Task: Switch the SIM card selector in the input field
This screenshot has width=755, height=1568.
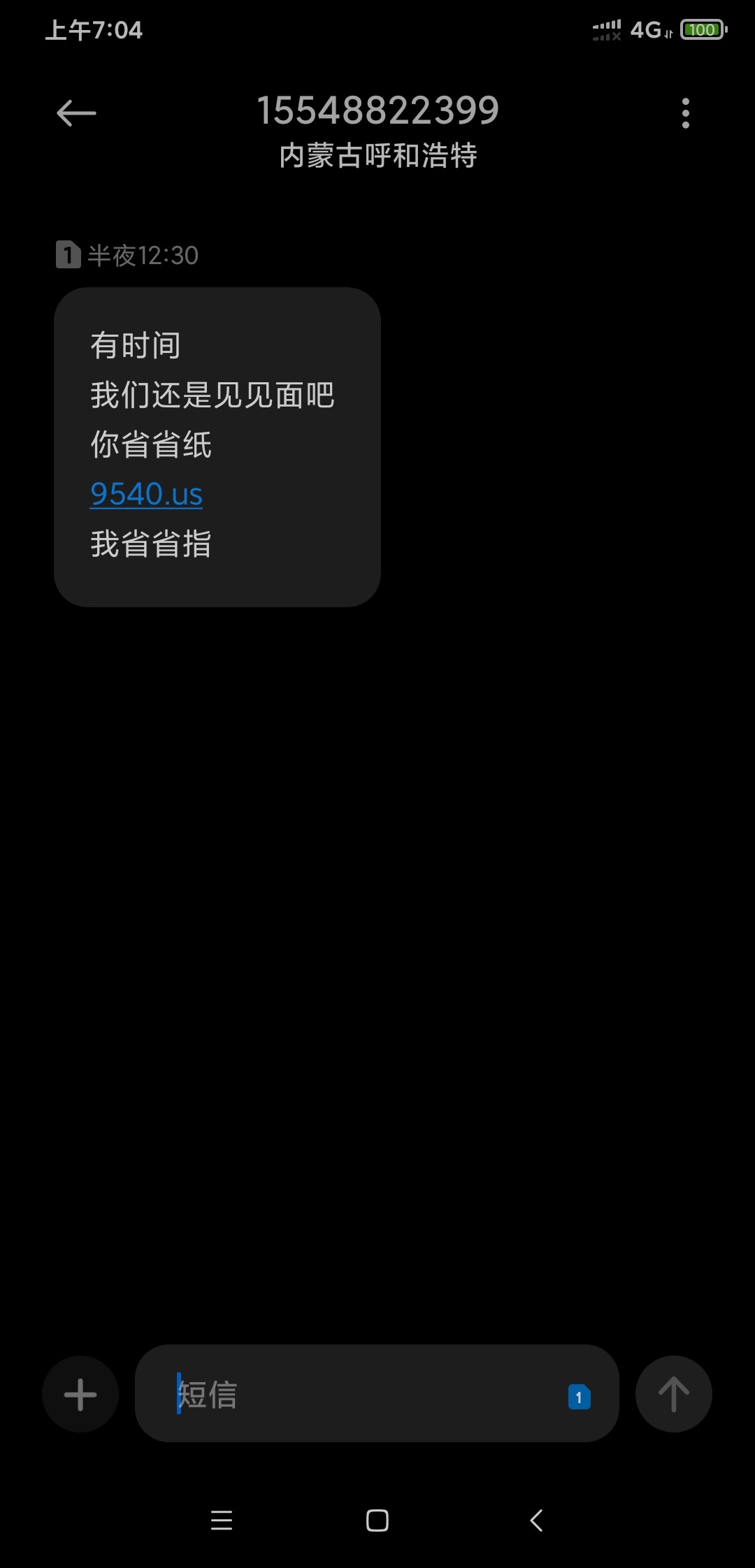Action: 579,1397
